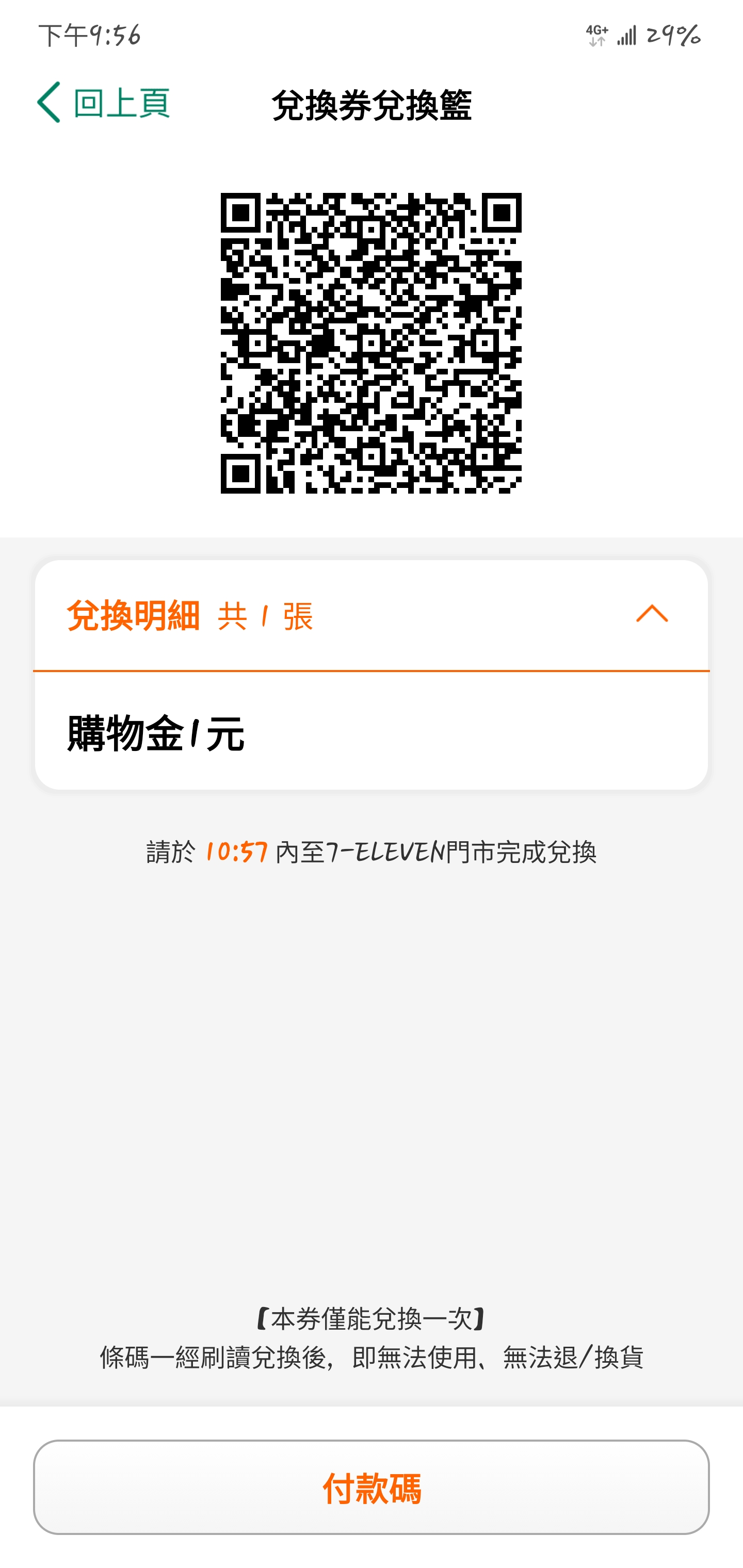Screen dimensions: 743x1568
Task: Open the 付款碼 payment code
Action: point(372,1487)
